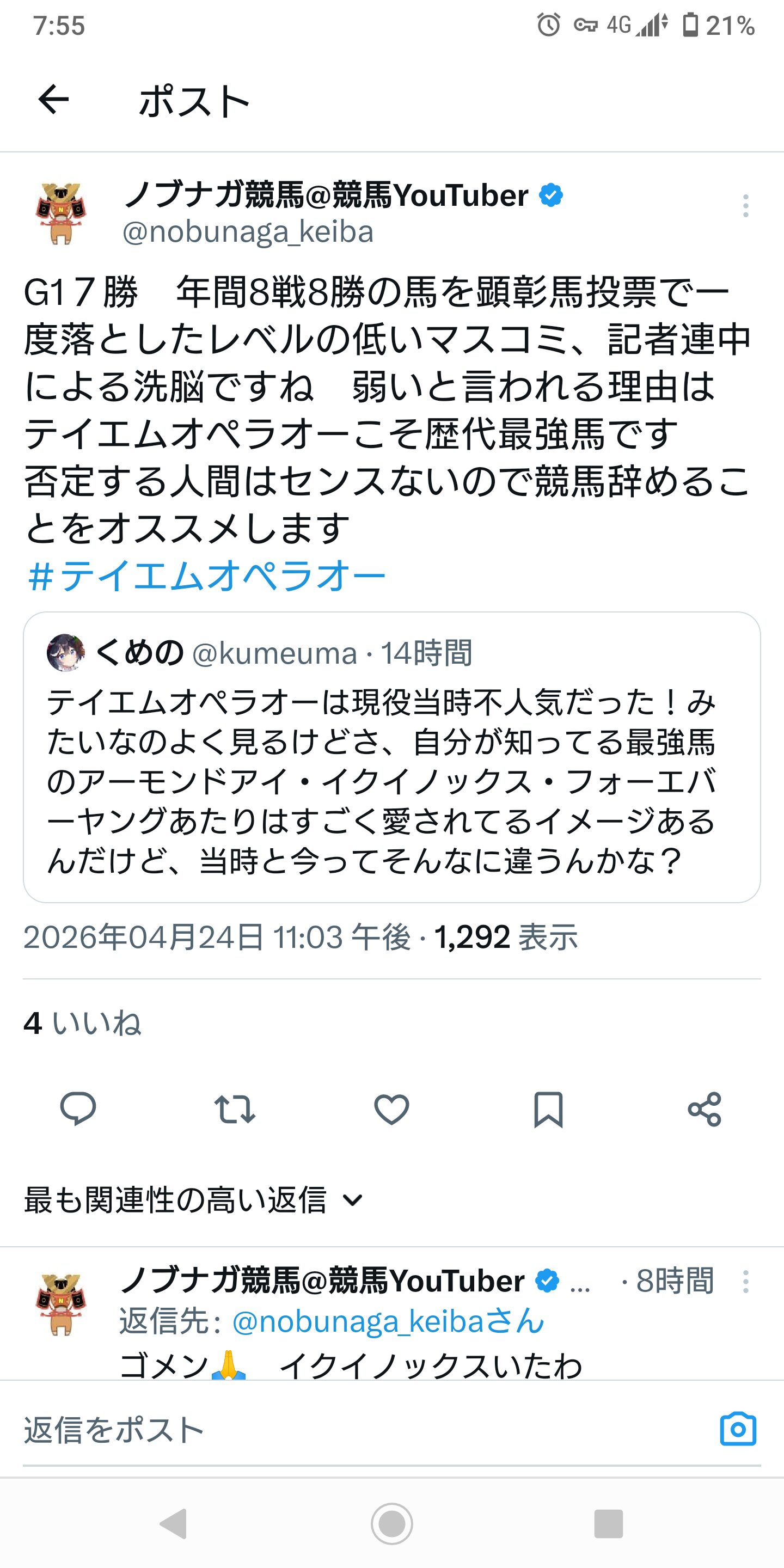The width and height of the screenshot is (784, 1568).
Task: Share this post
Action: pyautogui.click(x=705, y=1109)
